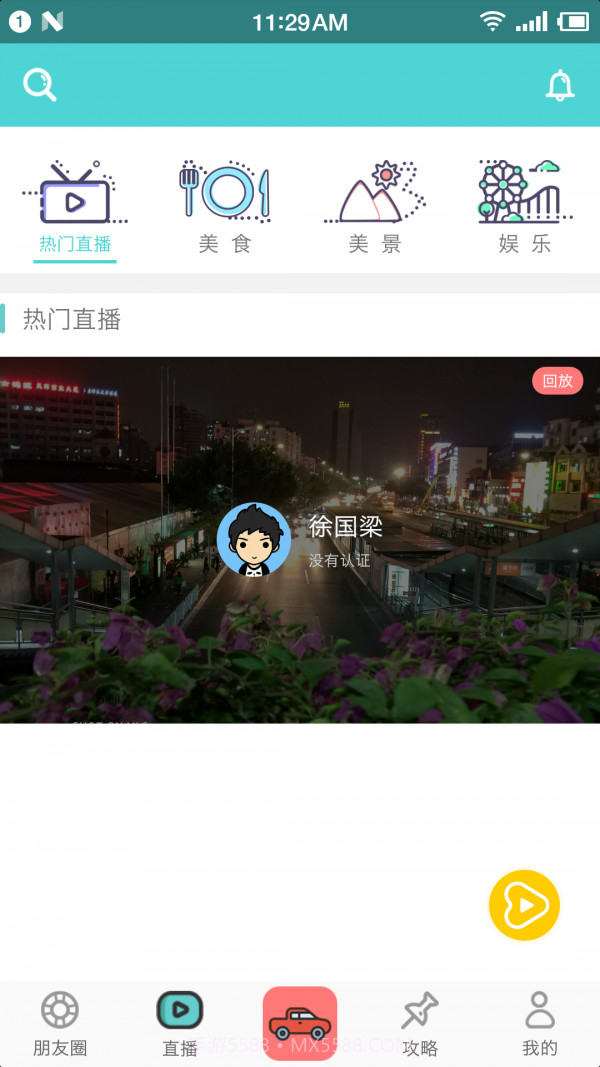Switch to the 娱乐 category

pos(525,210)
